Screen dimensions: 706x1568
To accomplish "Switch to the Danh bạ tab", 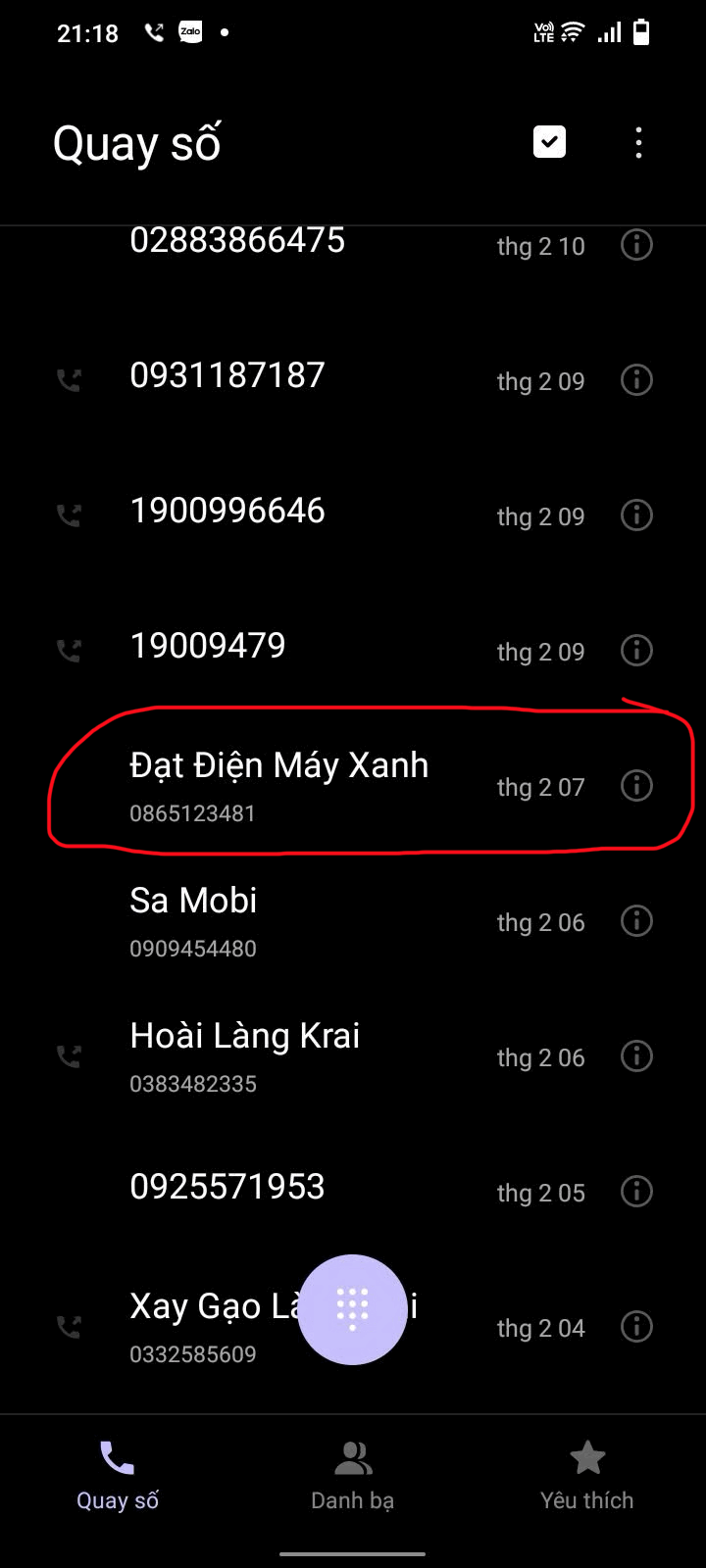I will click(x=353, y=1477).
